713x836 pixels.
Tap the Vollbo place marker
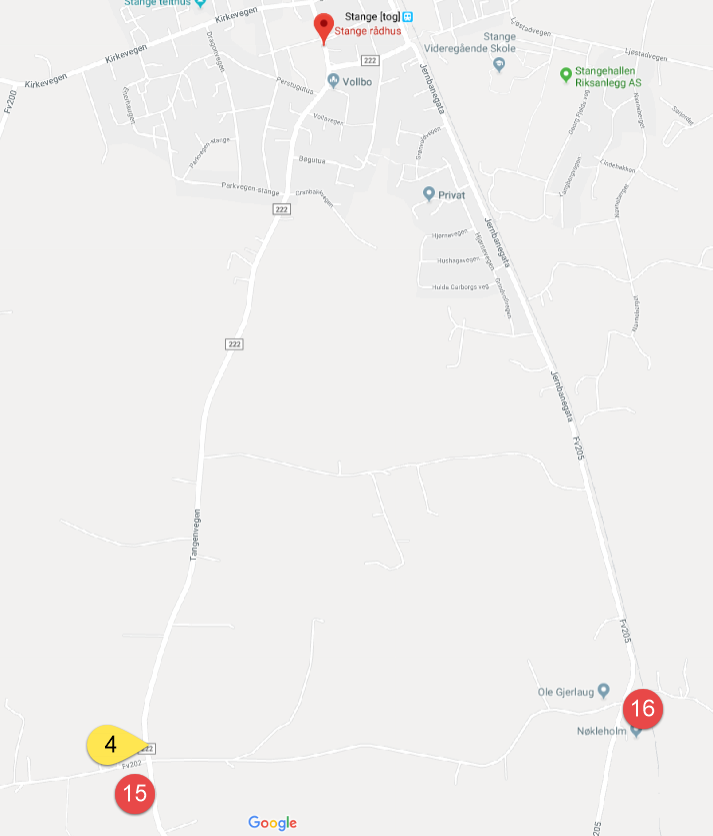point(333,81)
